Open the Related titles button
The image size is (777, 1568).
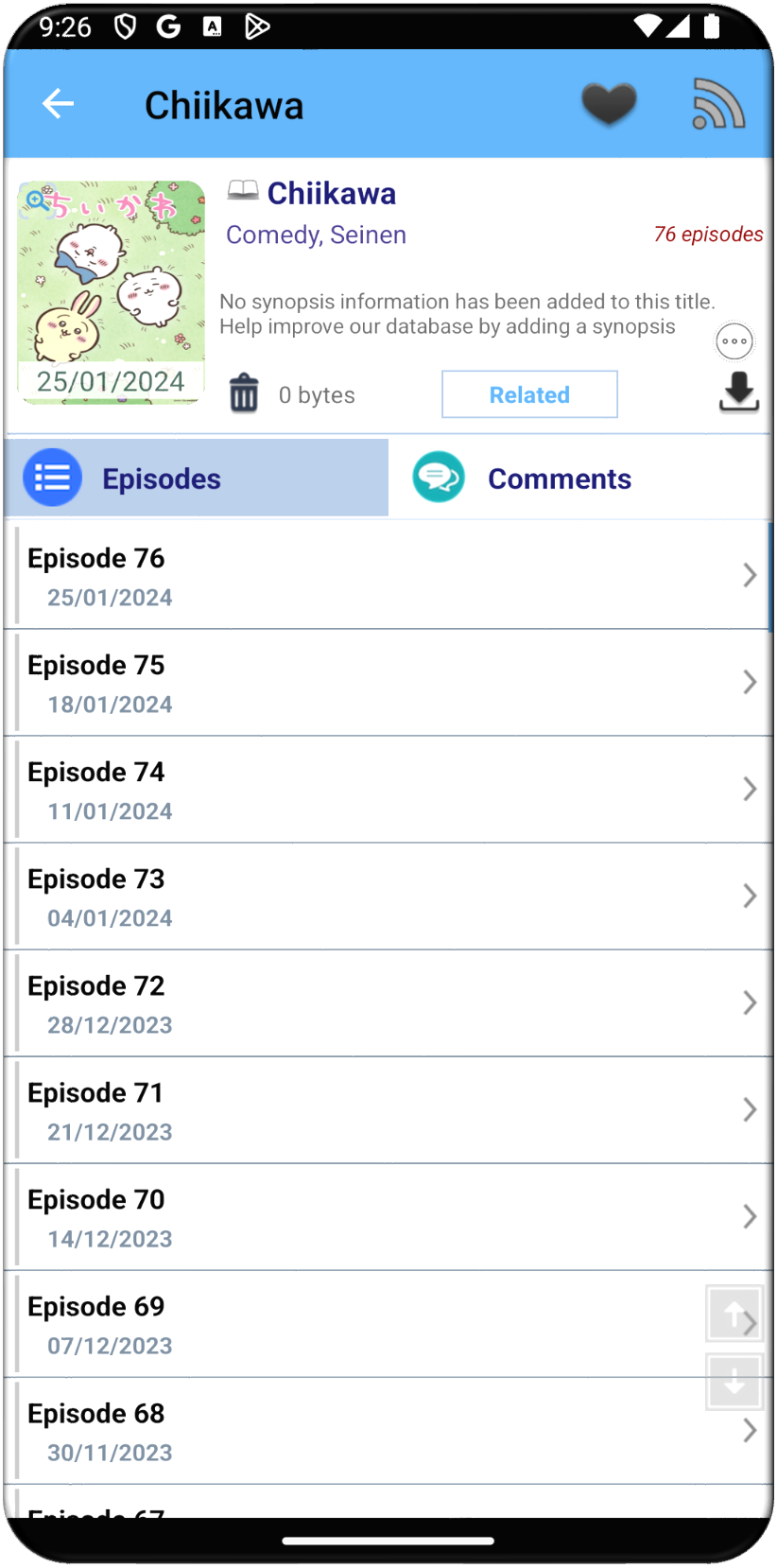click(x=529, y=394)
